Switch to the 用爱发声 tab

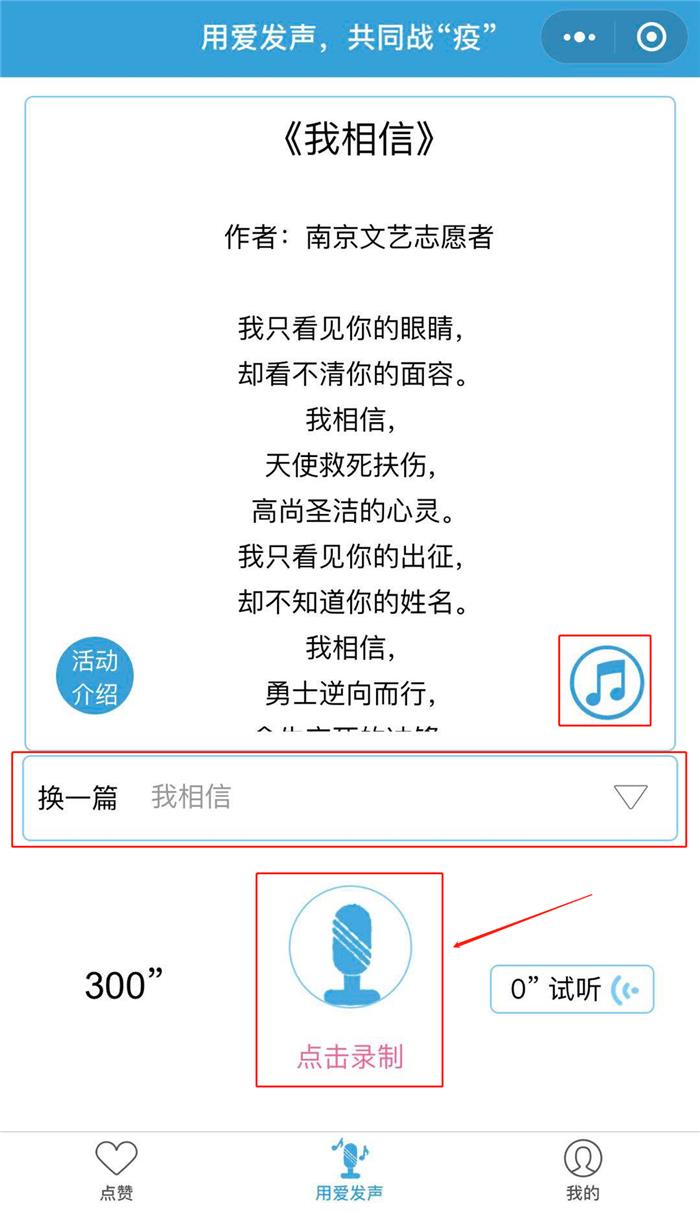[349, 1169]
